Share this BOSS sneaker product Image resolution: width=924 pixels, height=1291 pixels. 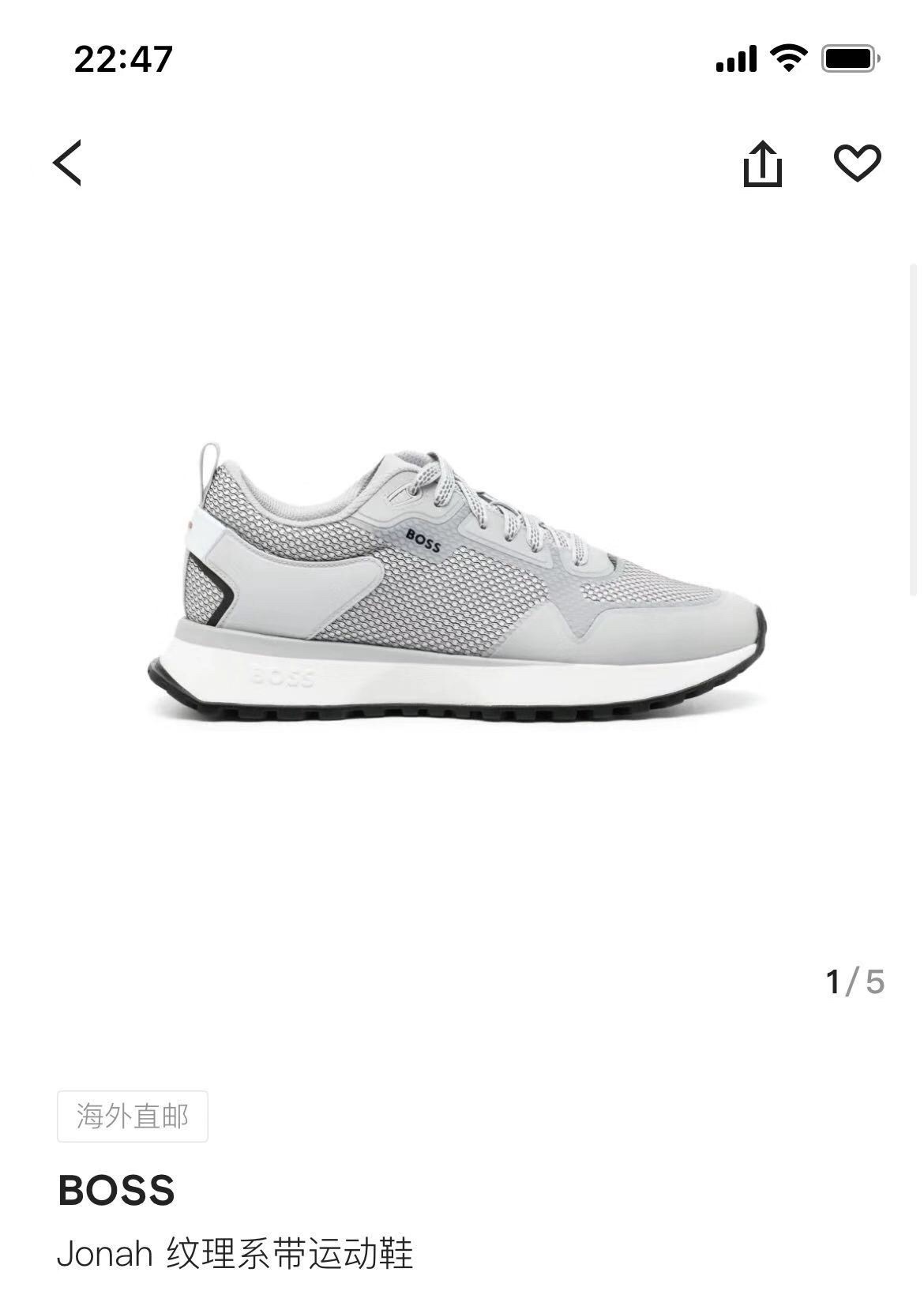762,163
